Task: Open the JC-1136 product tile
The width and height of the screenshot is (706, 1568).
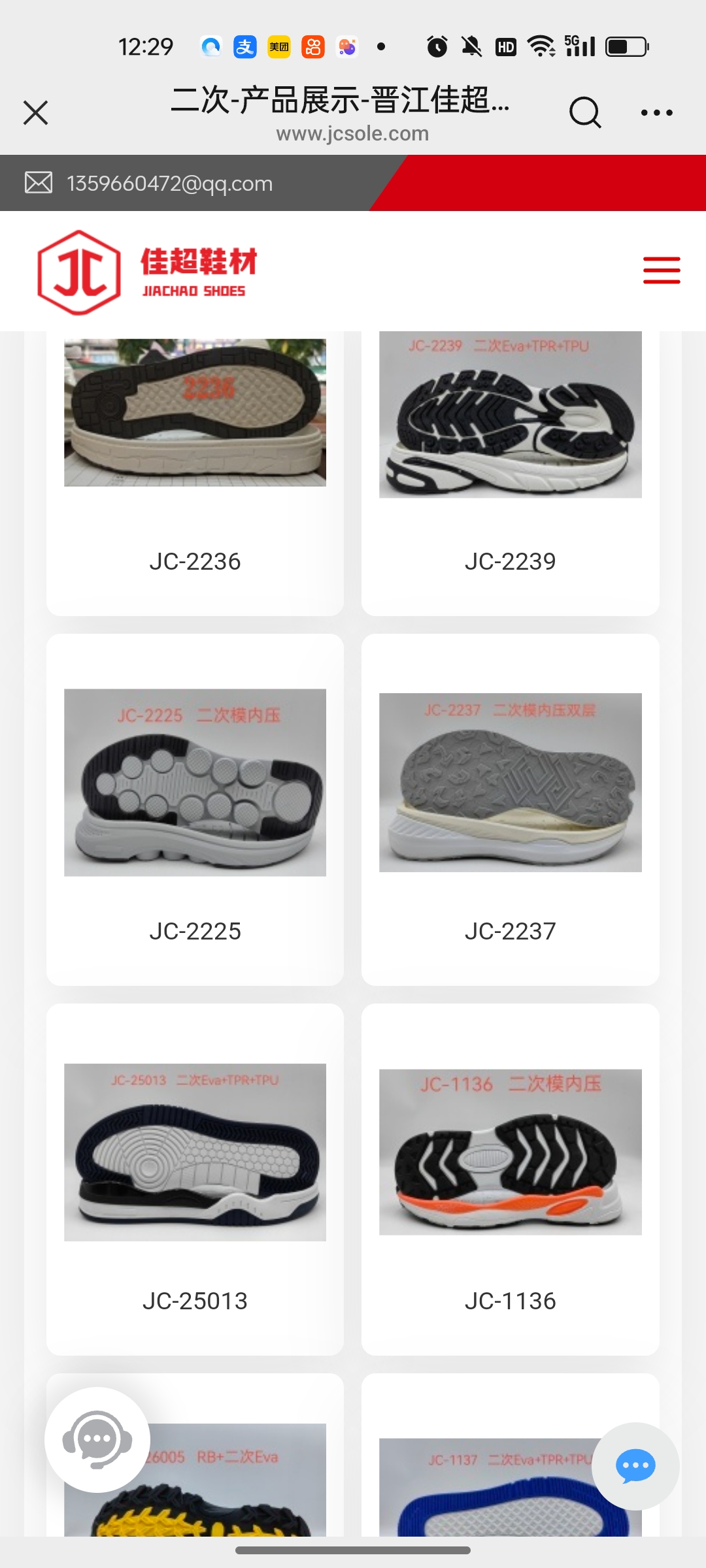Action: [510, 1179]
